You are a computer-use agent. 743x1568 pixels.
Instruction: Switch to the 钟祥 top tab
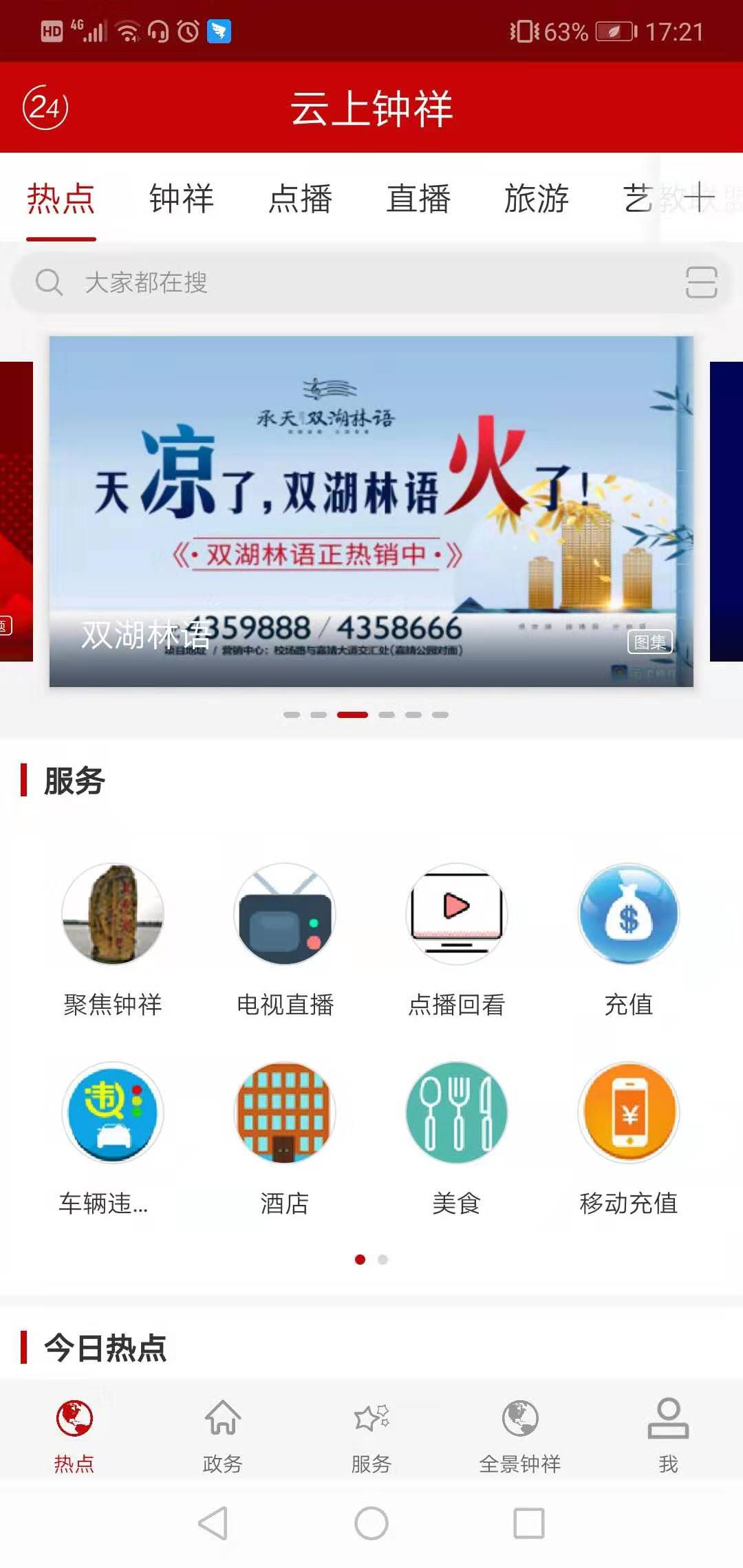(182, 199)
